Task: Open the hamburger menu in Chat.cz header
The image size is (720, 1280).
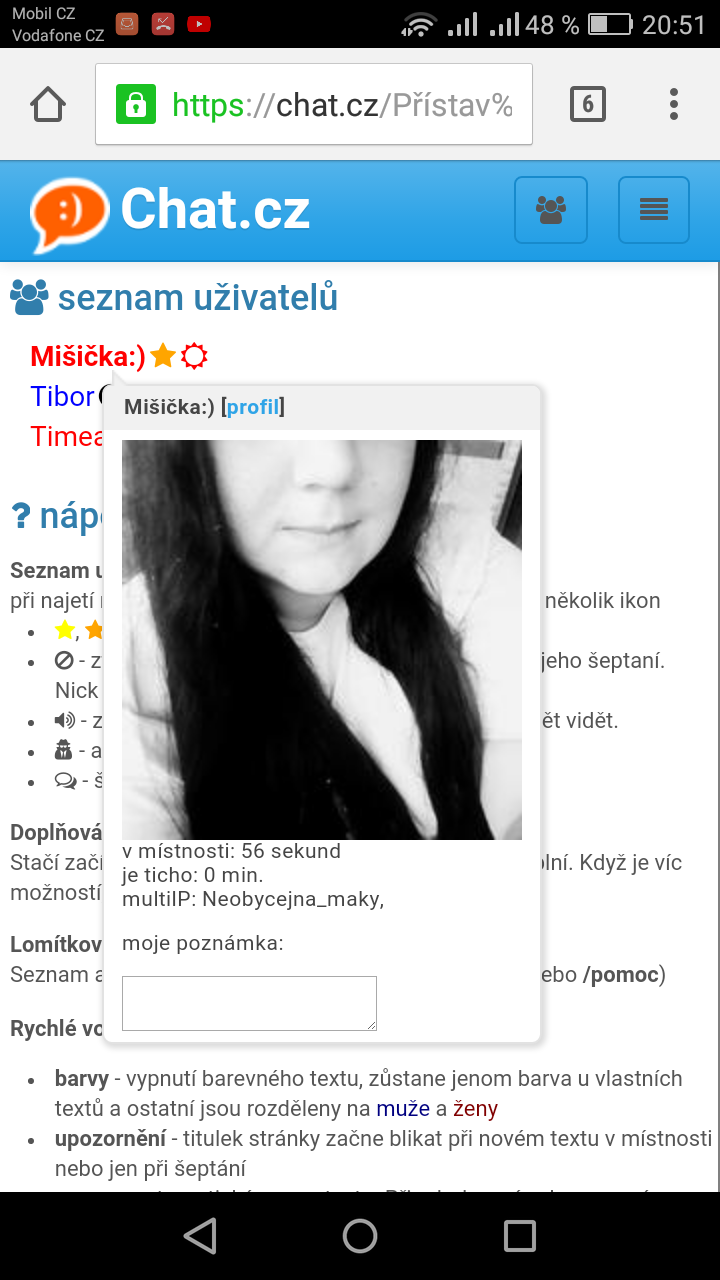Action: click(x=653, y=210)
